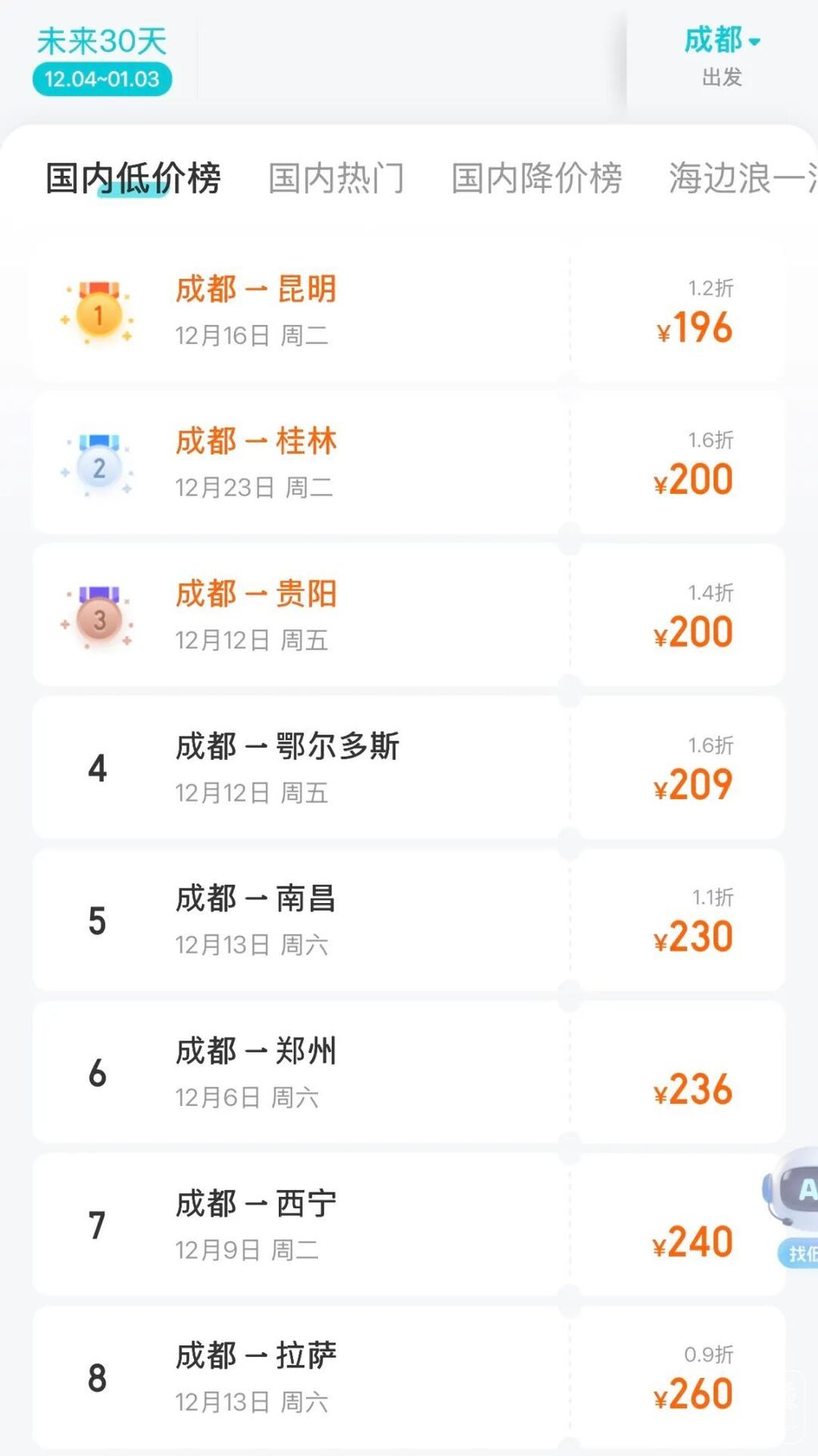This screenshot has height=1456, width=818.
Task: Switch to the 国内降价榜 tab
Action: pos(536,177)
